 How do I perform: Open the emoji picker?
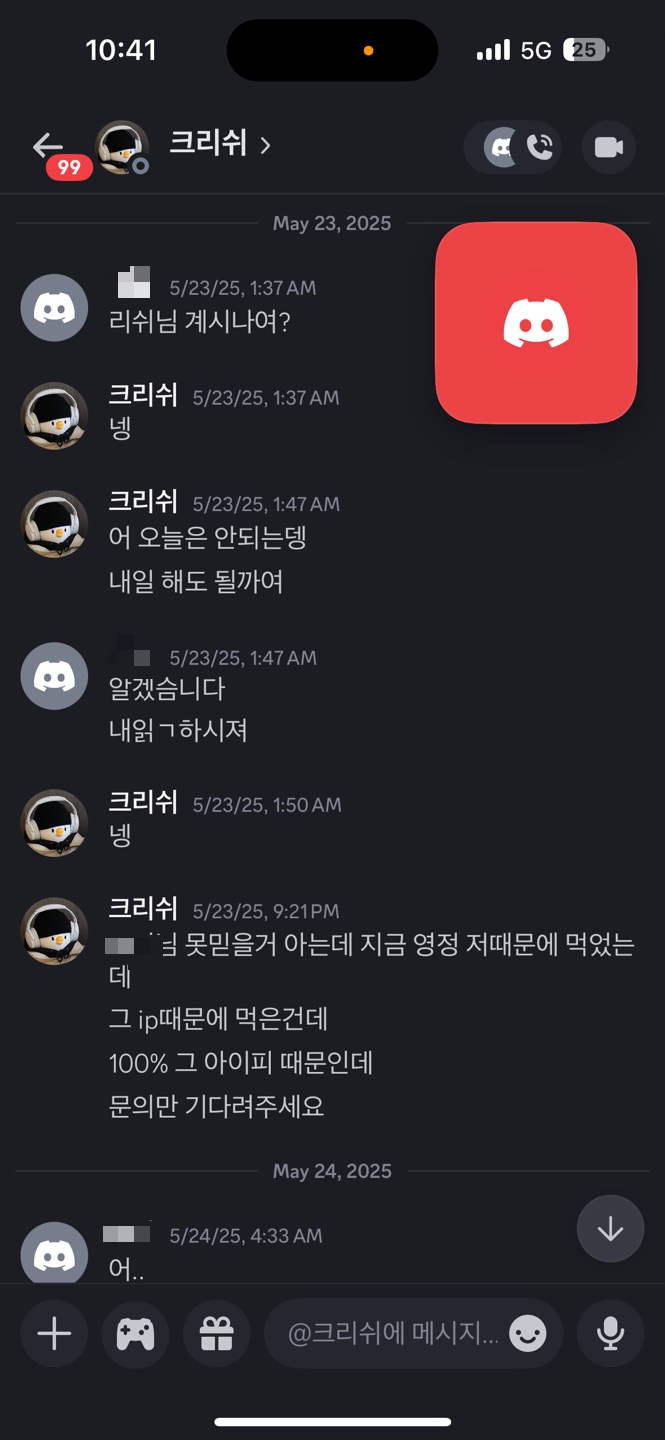(x=528, y=1333)
